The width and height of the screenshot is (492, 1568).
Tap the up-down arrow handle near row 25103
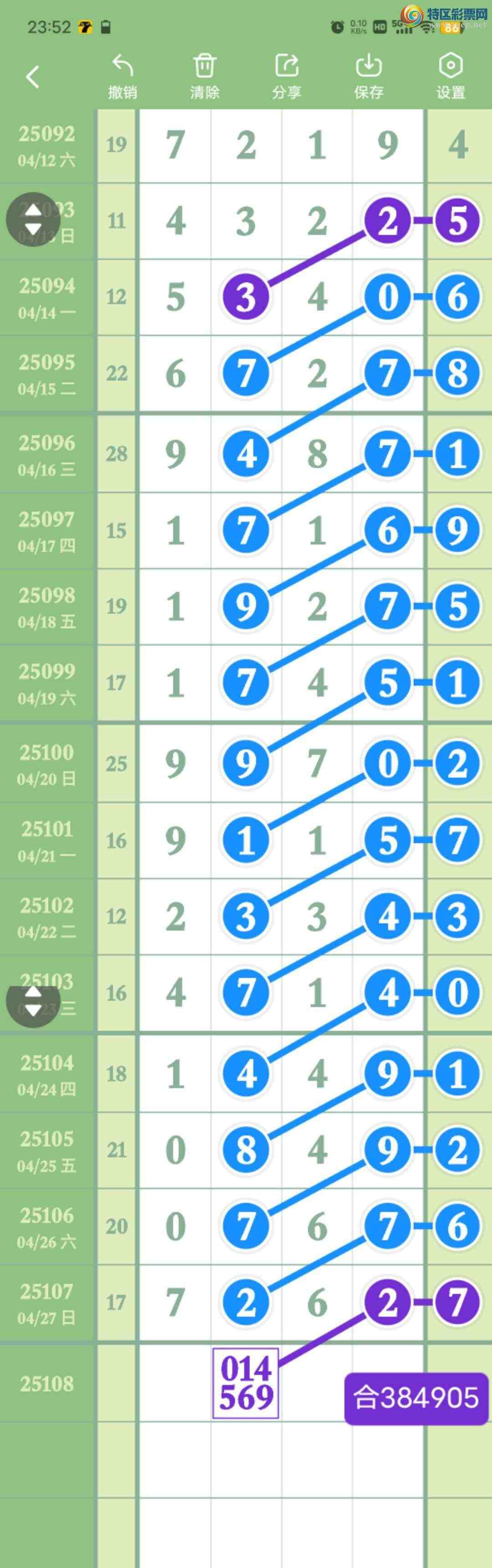[x=33, y=1001]
